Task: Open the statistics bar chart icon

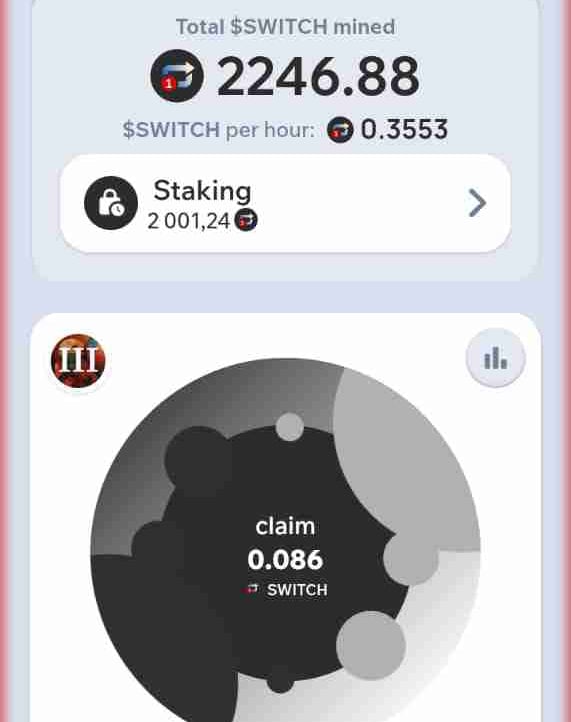Action: coord(495,358)
